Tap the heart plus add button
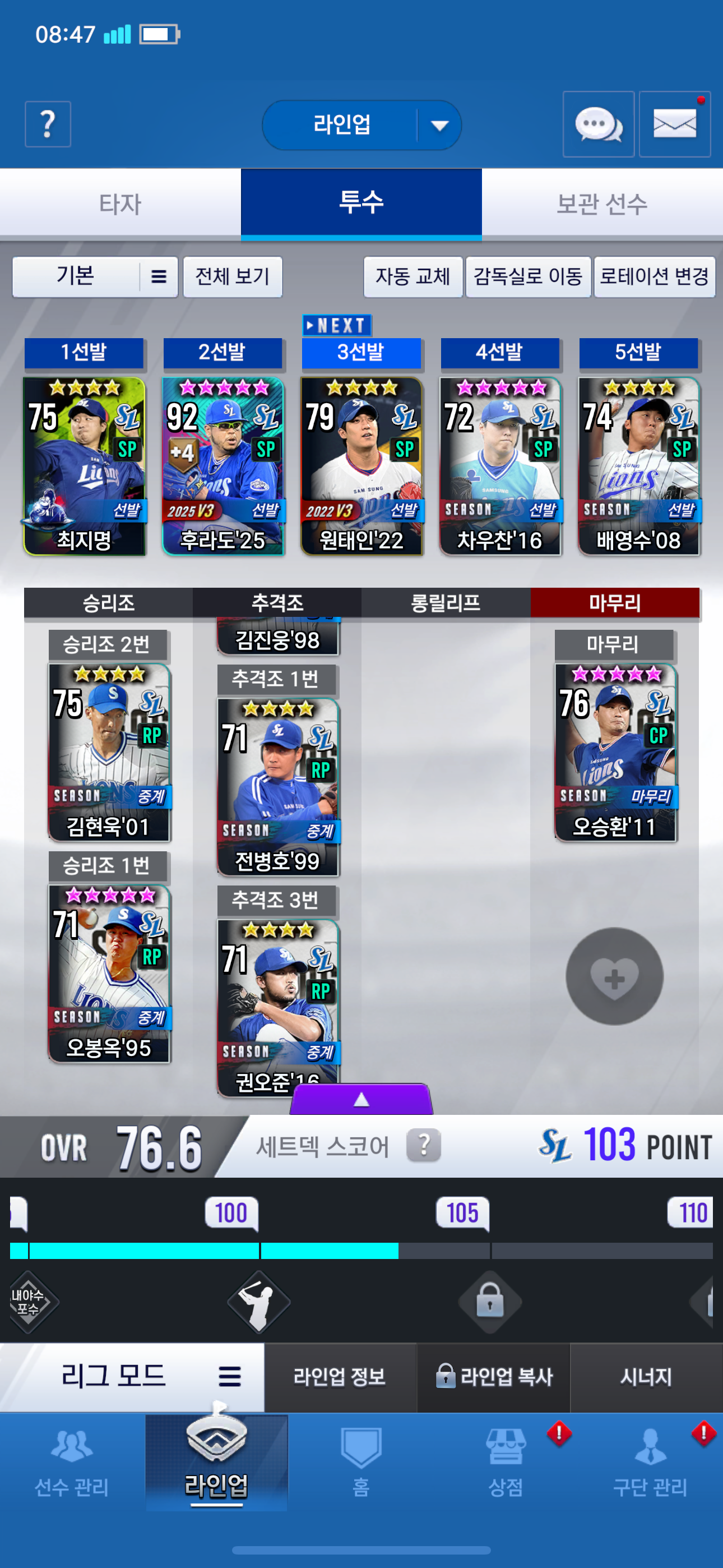The width and height of the screenshot is (723, 1568). point(614,976)
